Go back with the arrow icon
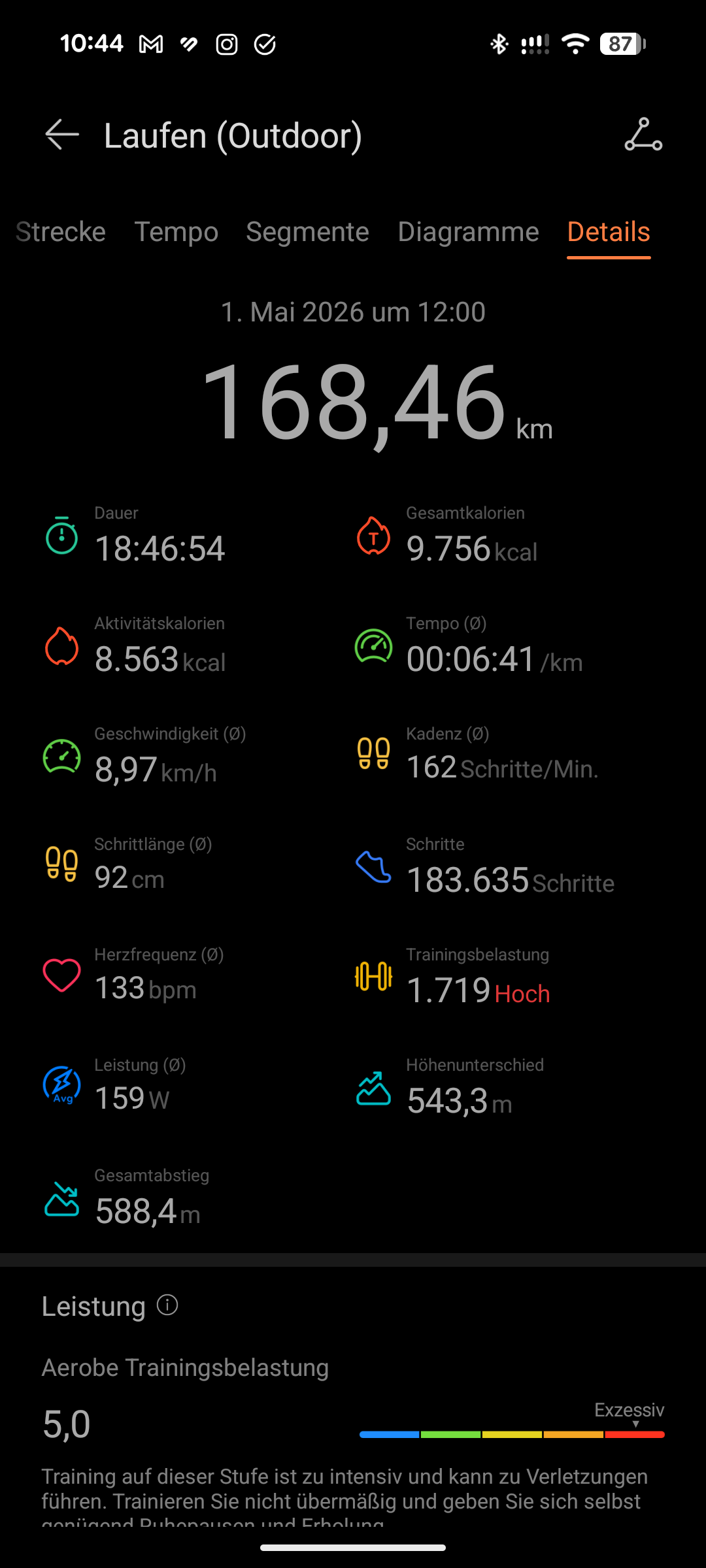The image size is (706, 1568). [62, 135]
